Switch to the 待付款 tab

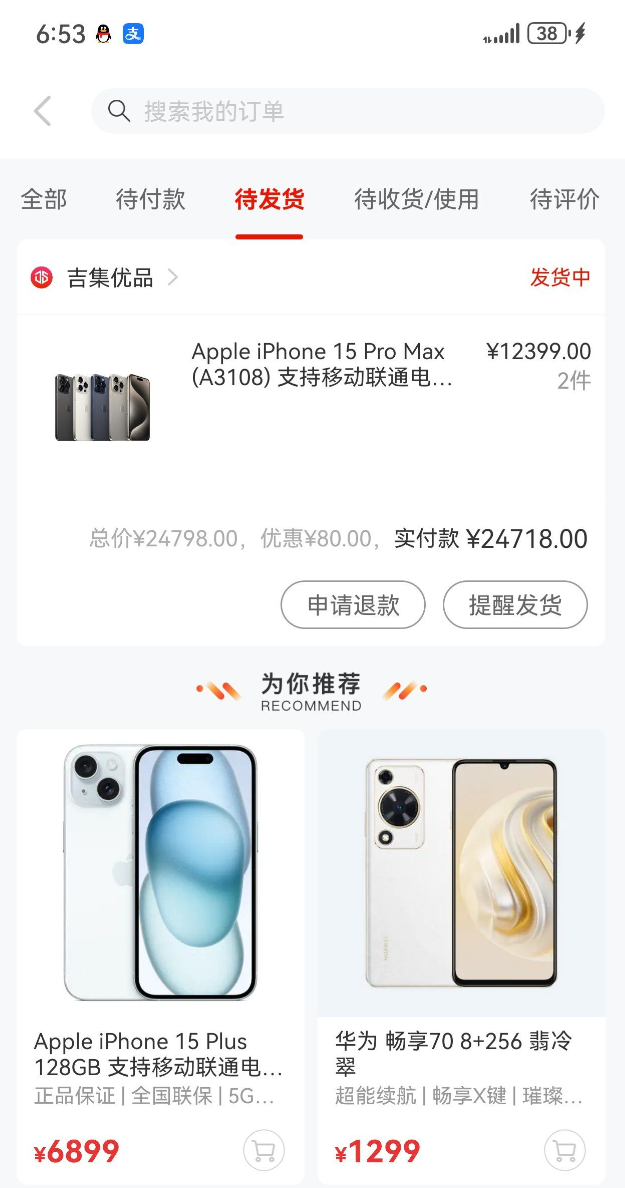[151, 199]
